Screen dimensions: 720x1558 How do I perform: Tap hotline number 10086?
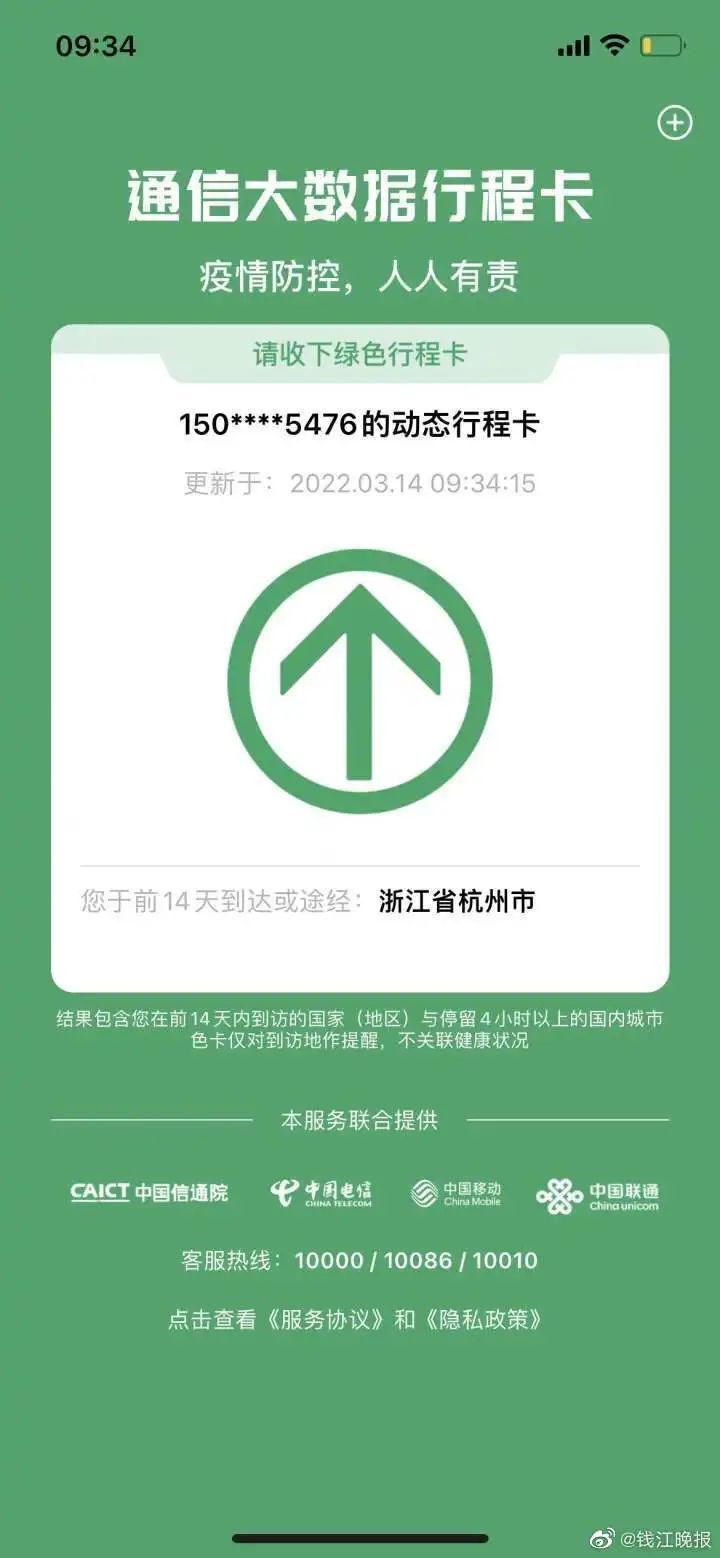coord(420,1261)
